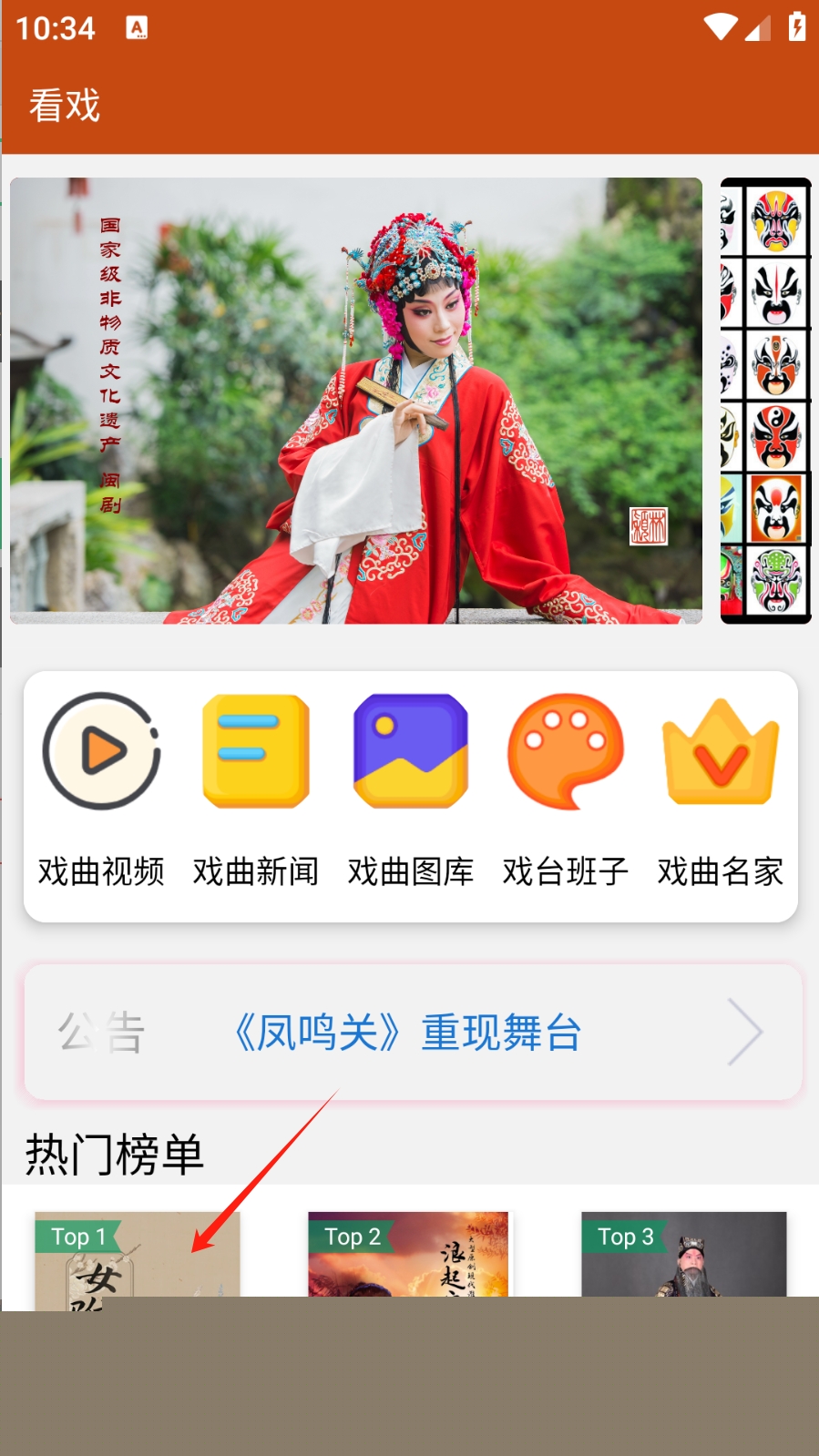Open the Top 1 ranking card

pos(137,1257)
